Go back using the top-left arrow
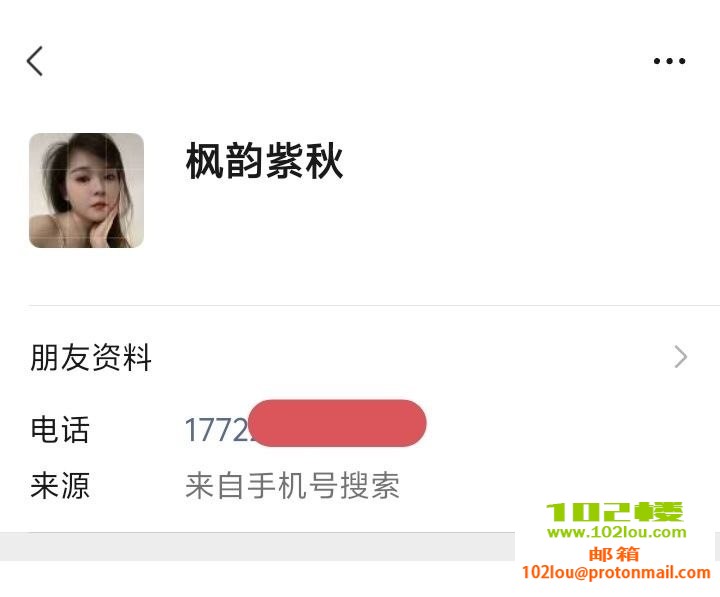Screen dimensions: 720x597 pos(35,61)
